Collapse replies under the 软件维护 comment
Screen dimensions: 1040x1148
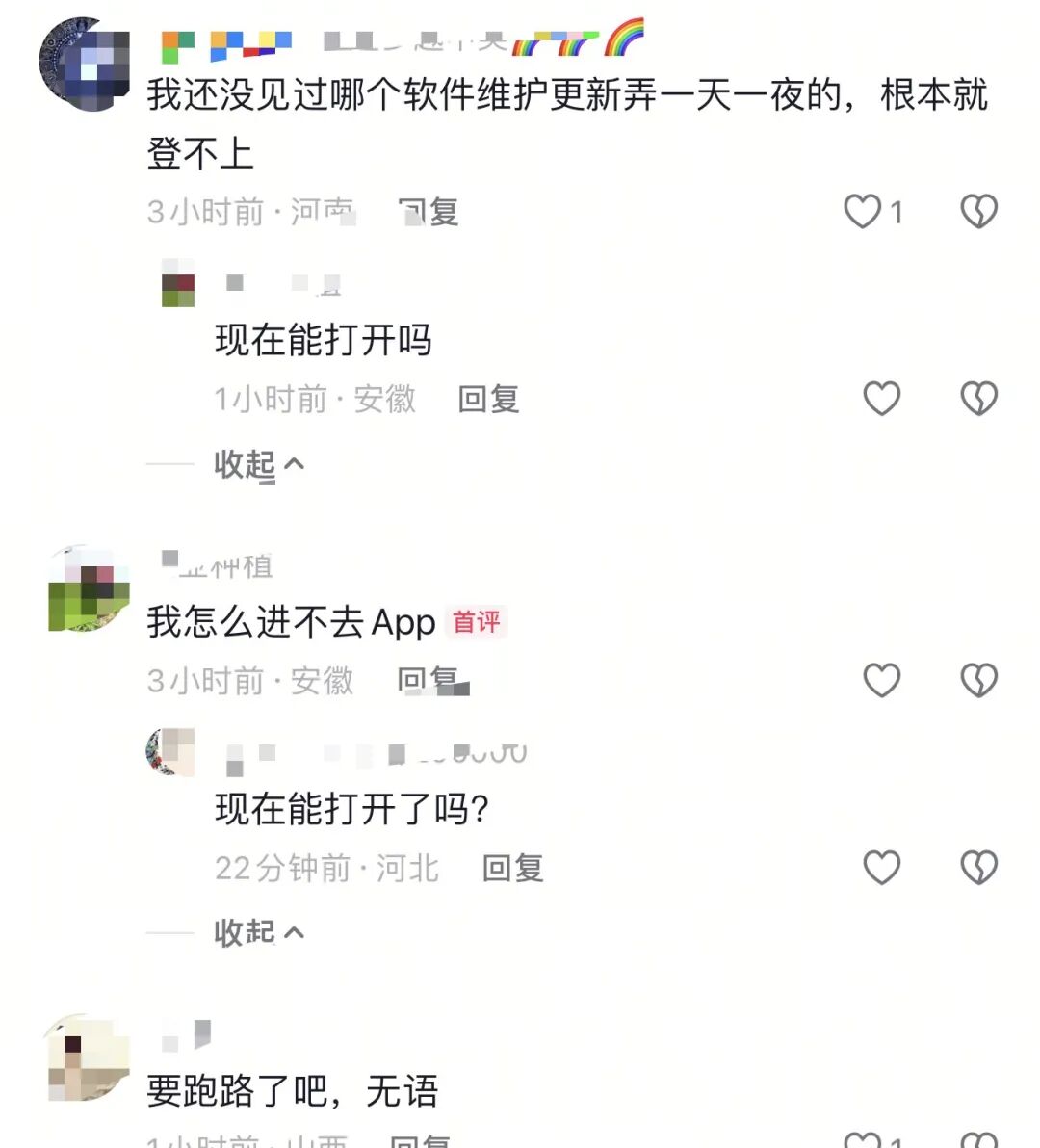pyautogui.click(x=258, y=465)
